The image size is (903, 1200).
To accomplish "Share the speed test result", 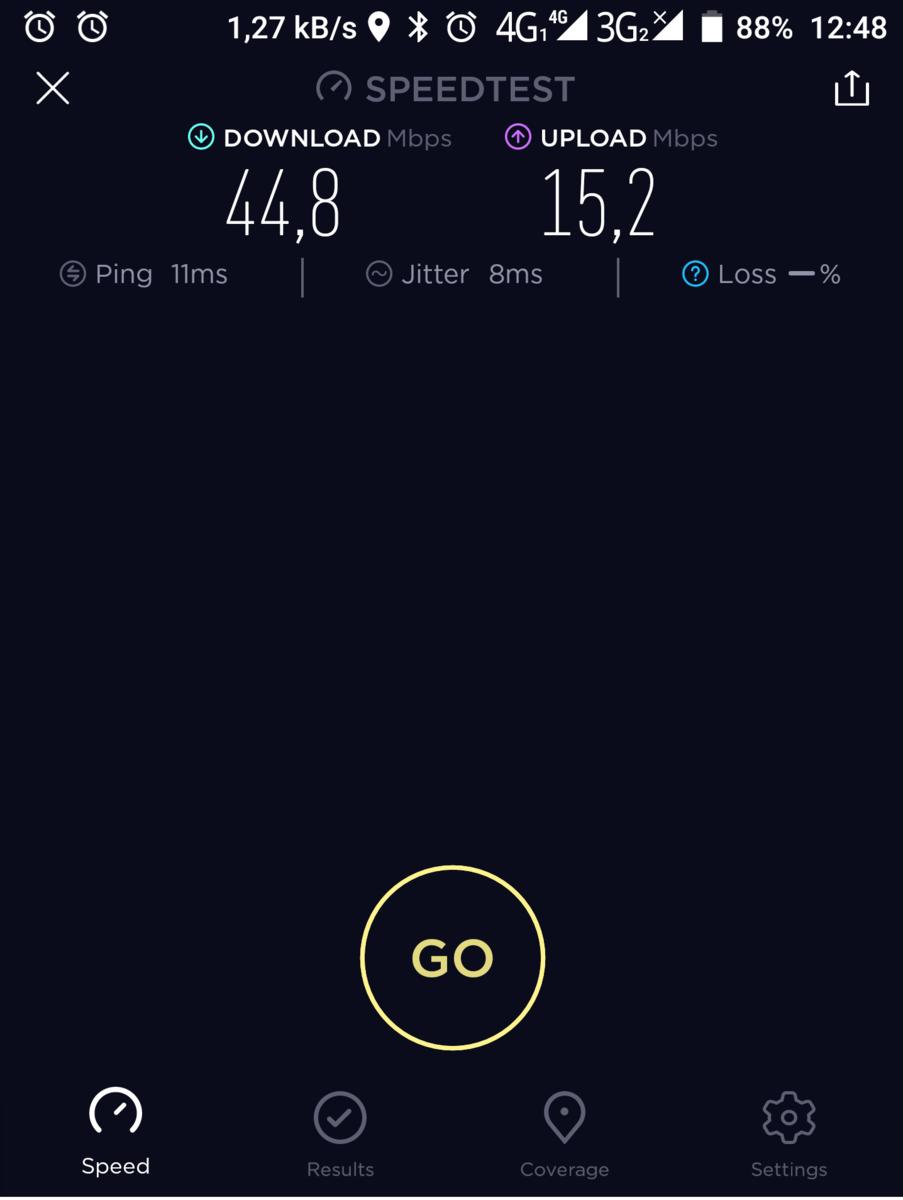I will pyautogui.click(x=851, y=89).
